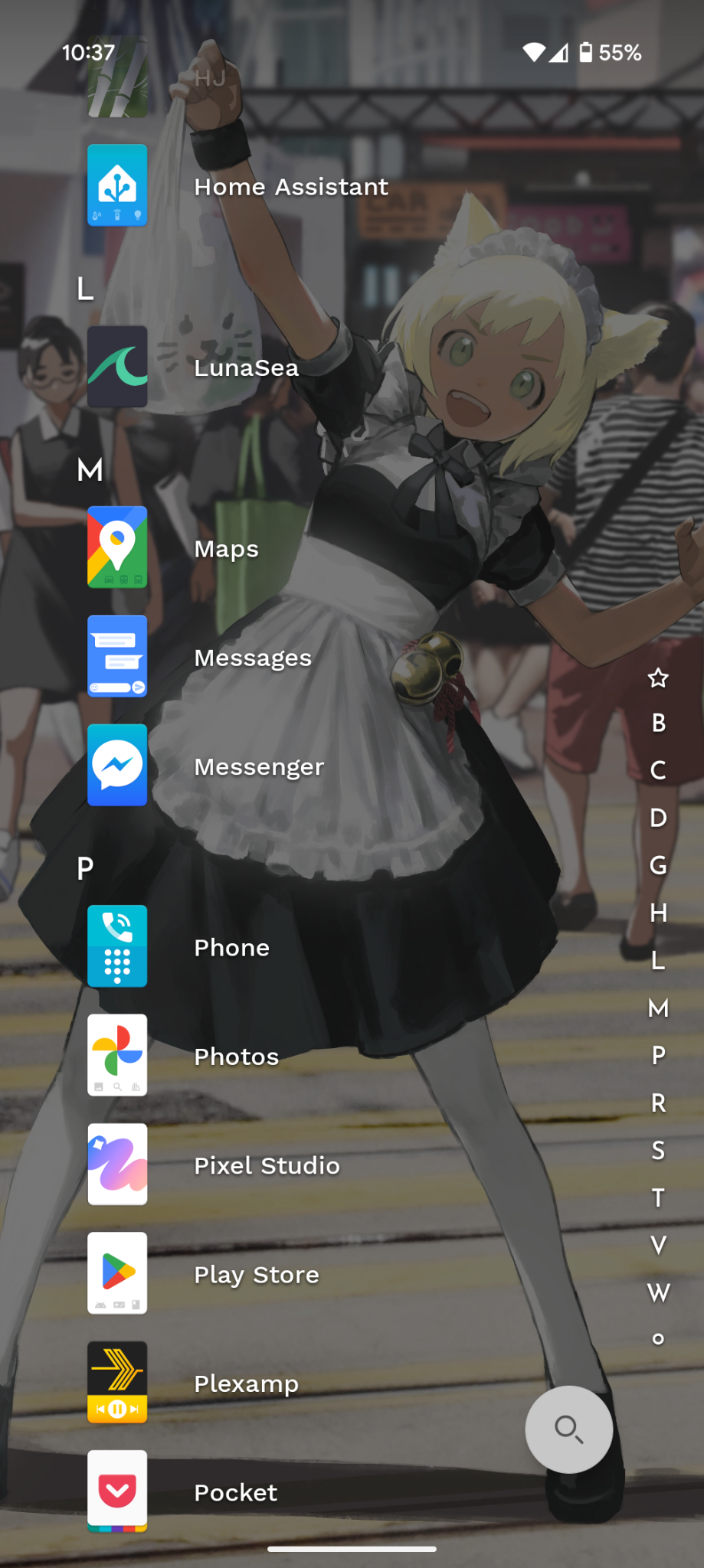Tap the floating search button

(568, 1429)
